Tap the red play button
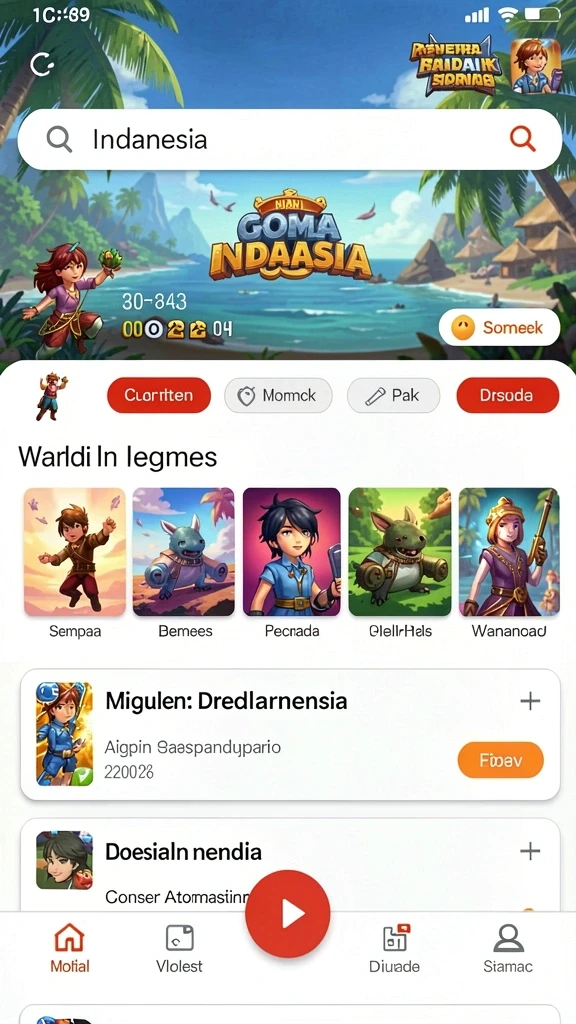 (x=288, y=914)
